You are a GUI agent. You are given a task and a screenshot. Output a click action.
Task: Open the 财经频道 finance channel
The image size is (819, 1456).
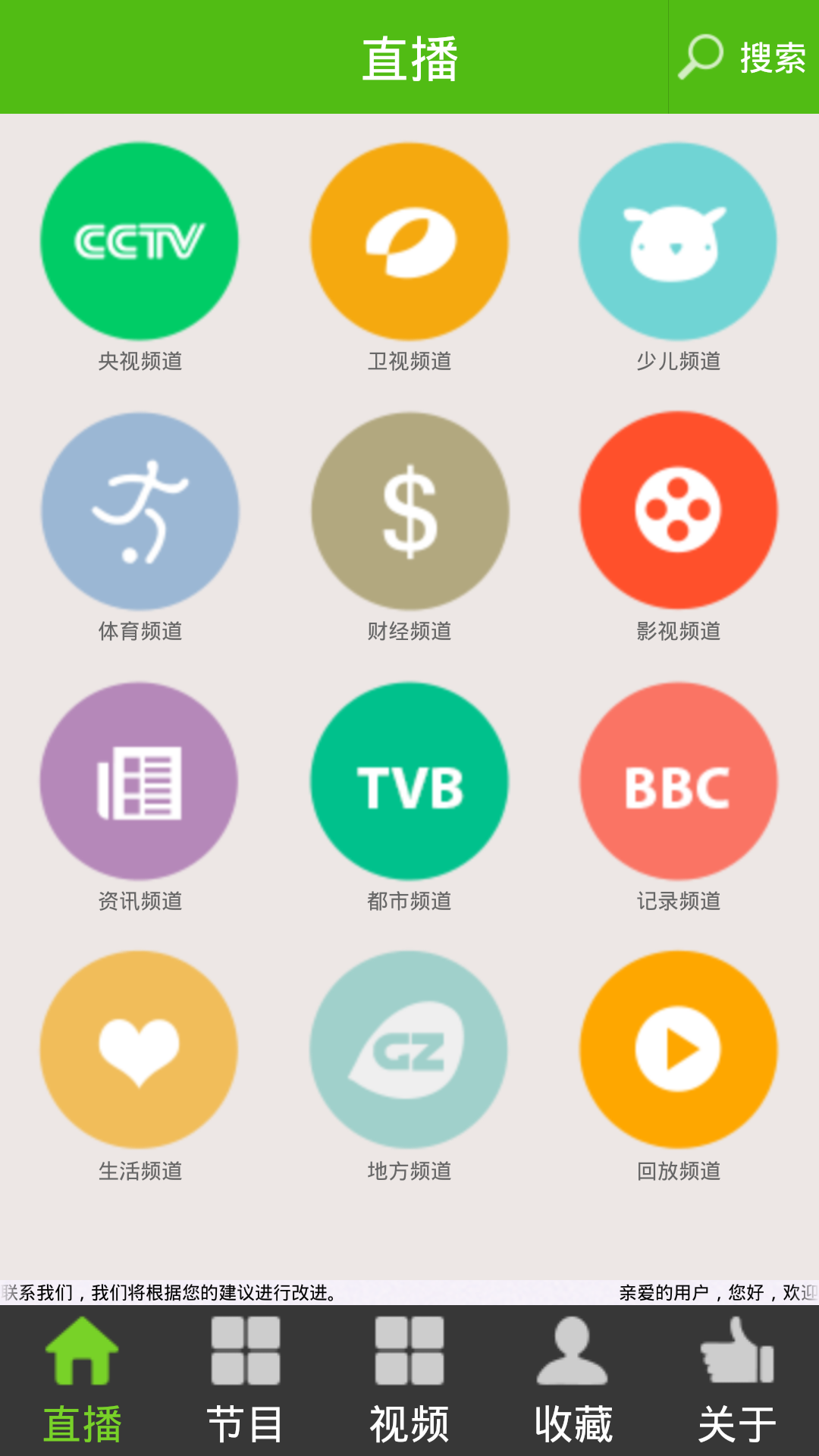pyautogui.click(x=409, y=512)
